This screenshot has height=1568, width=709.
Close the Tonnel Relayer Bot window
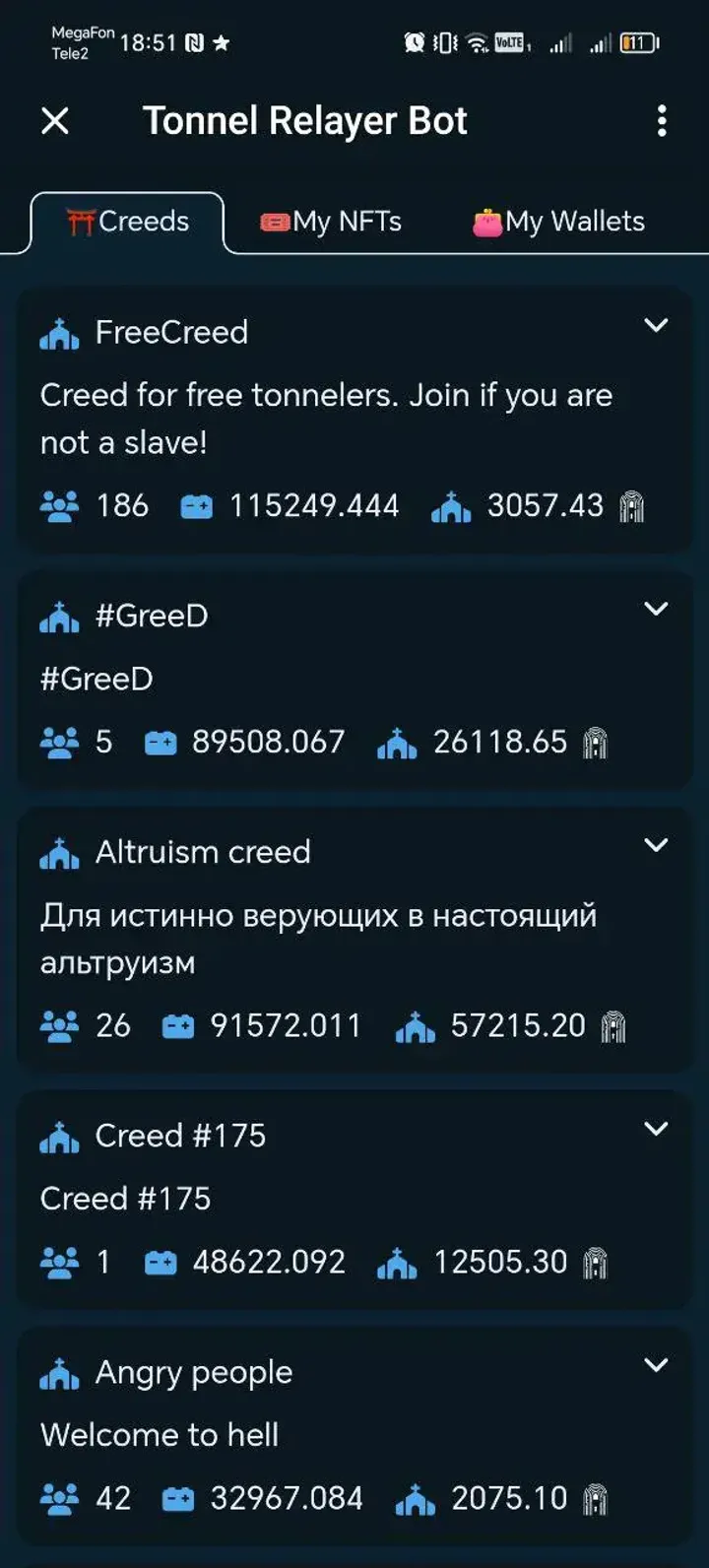(56, 121)
